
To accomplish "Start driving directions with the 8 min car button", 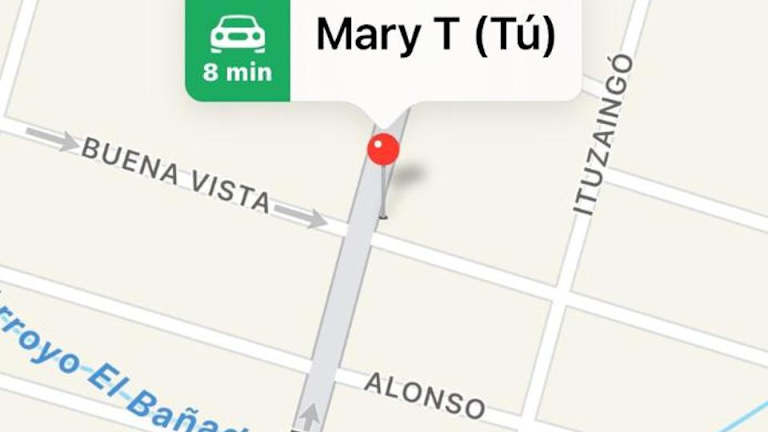I will [238, 50].
